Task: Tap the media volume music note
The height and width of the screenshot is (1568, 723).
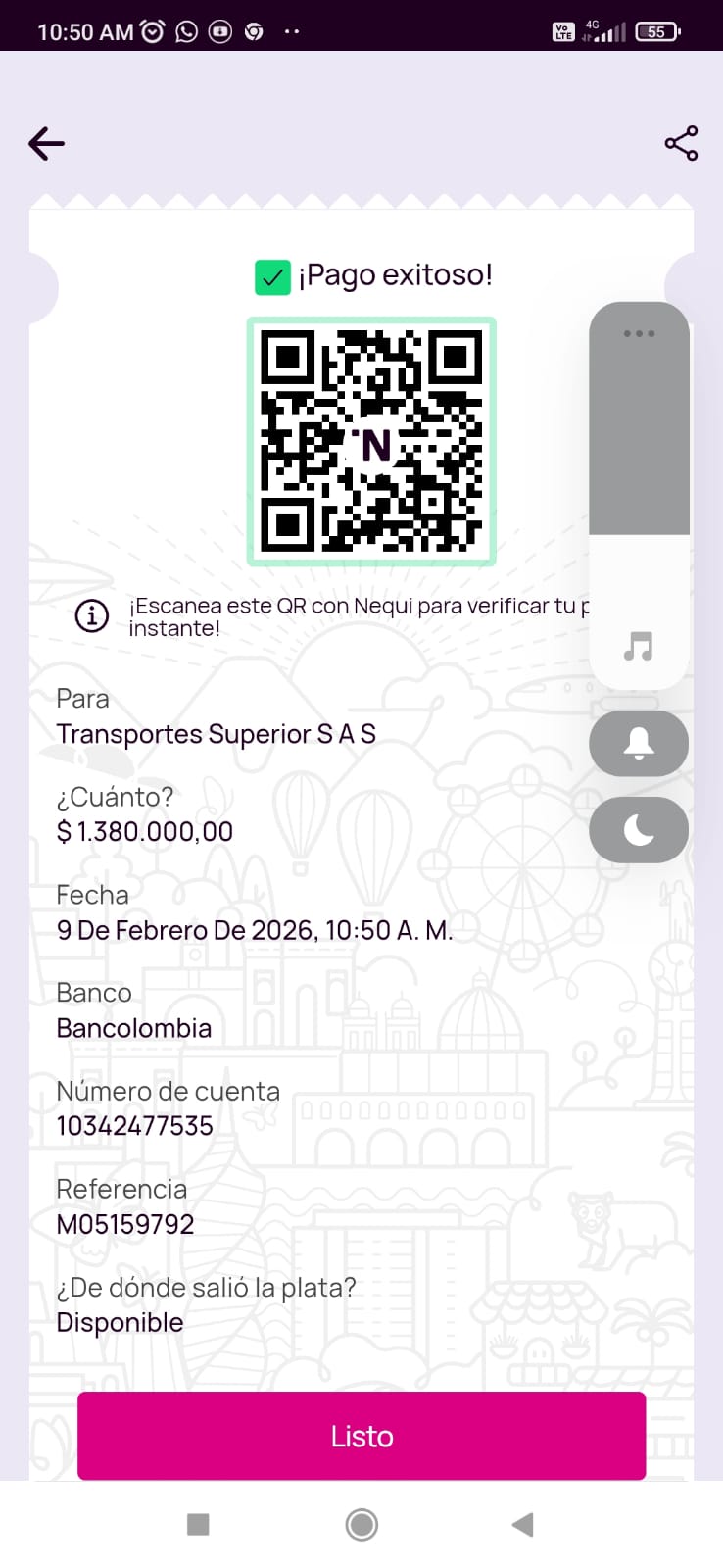Action: (x=639, y=647)
